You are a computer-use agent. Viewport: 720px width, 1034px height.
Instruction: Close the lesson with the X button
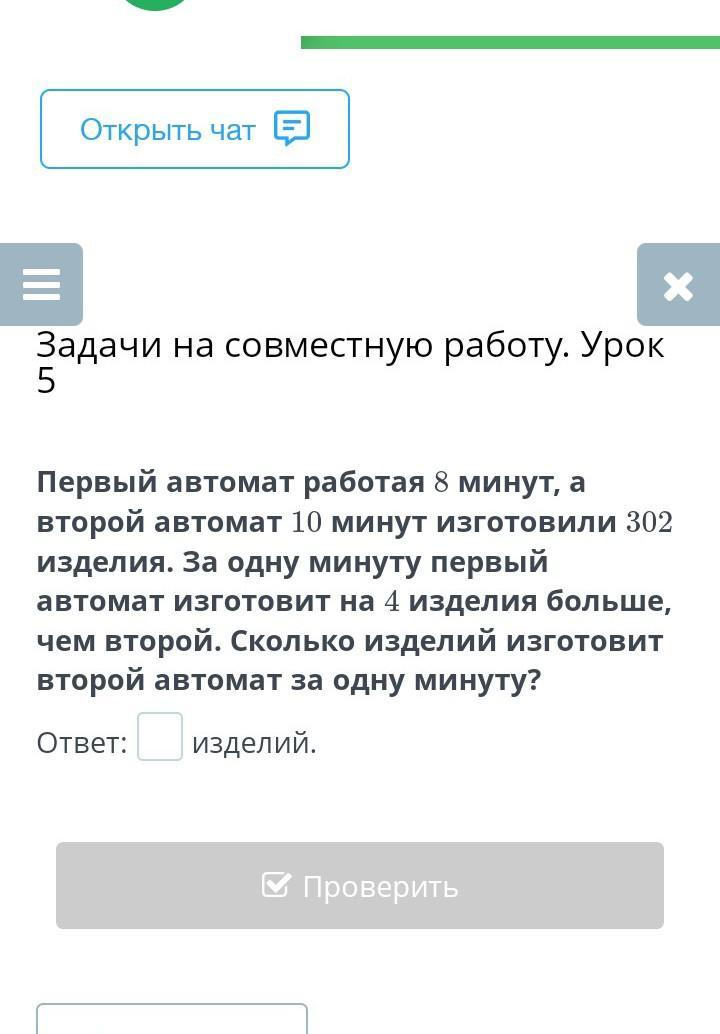pyautogui.click(x=678, y=286)
